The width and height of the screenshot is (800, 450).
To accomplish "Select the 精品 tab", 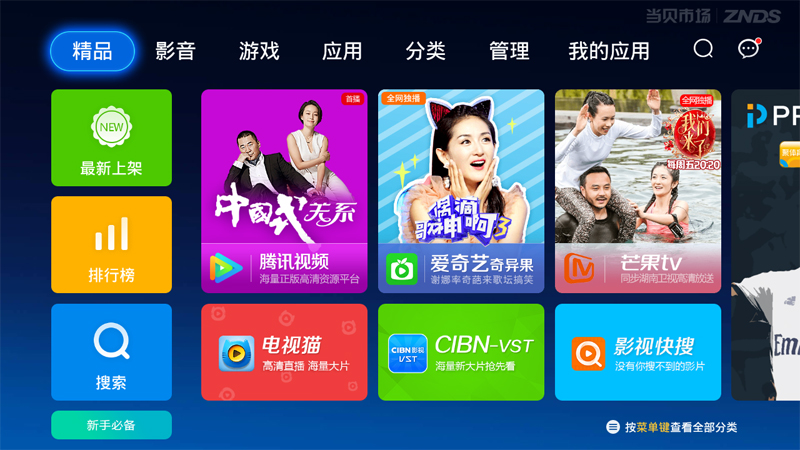I will point(92,51).
